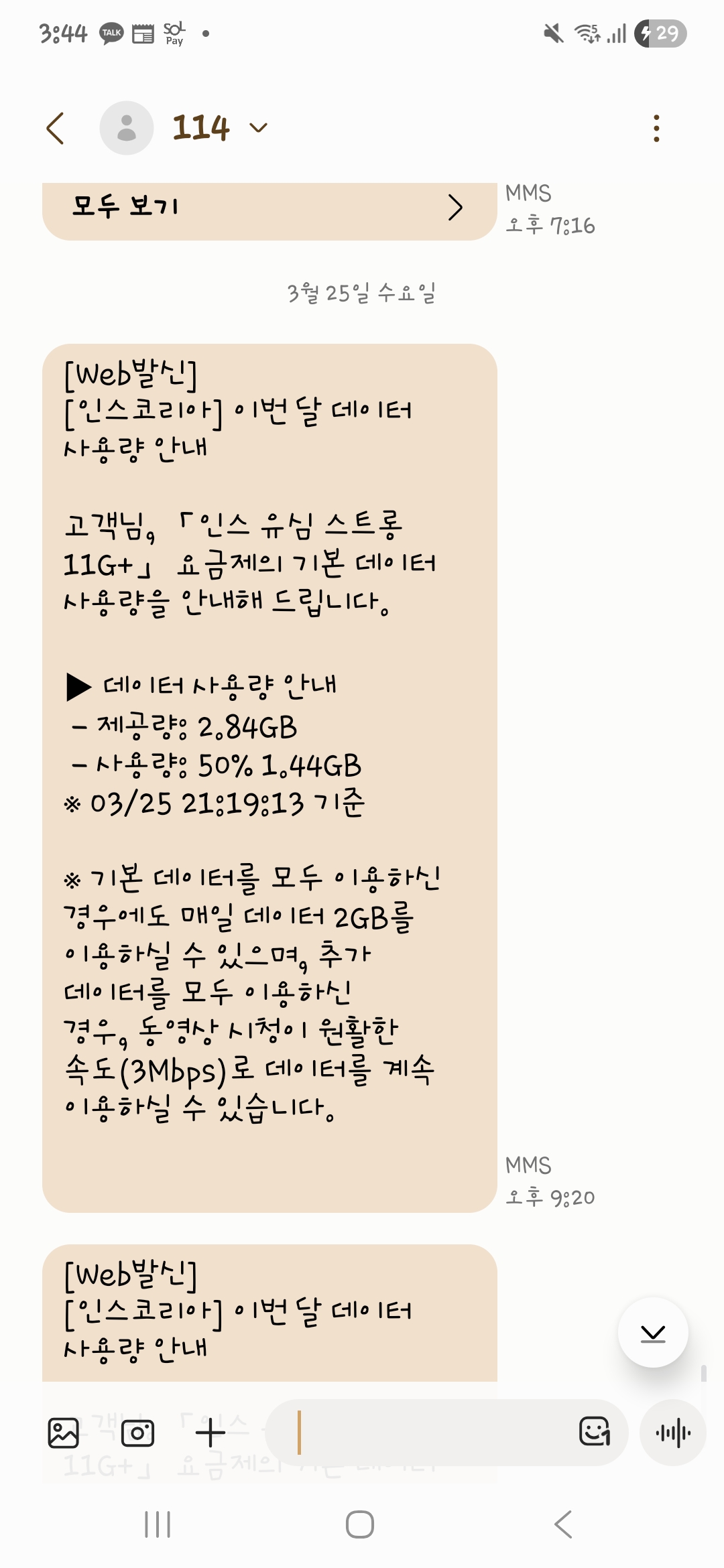Viewport: 724px width, 1568px height.
Task: Tap the 114 contact avatar
Action: (x=127, y=128)
